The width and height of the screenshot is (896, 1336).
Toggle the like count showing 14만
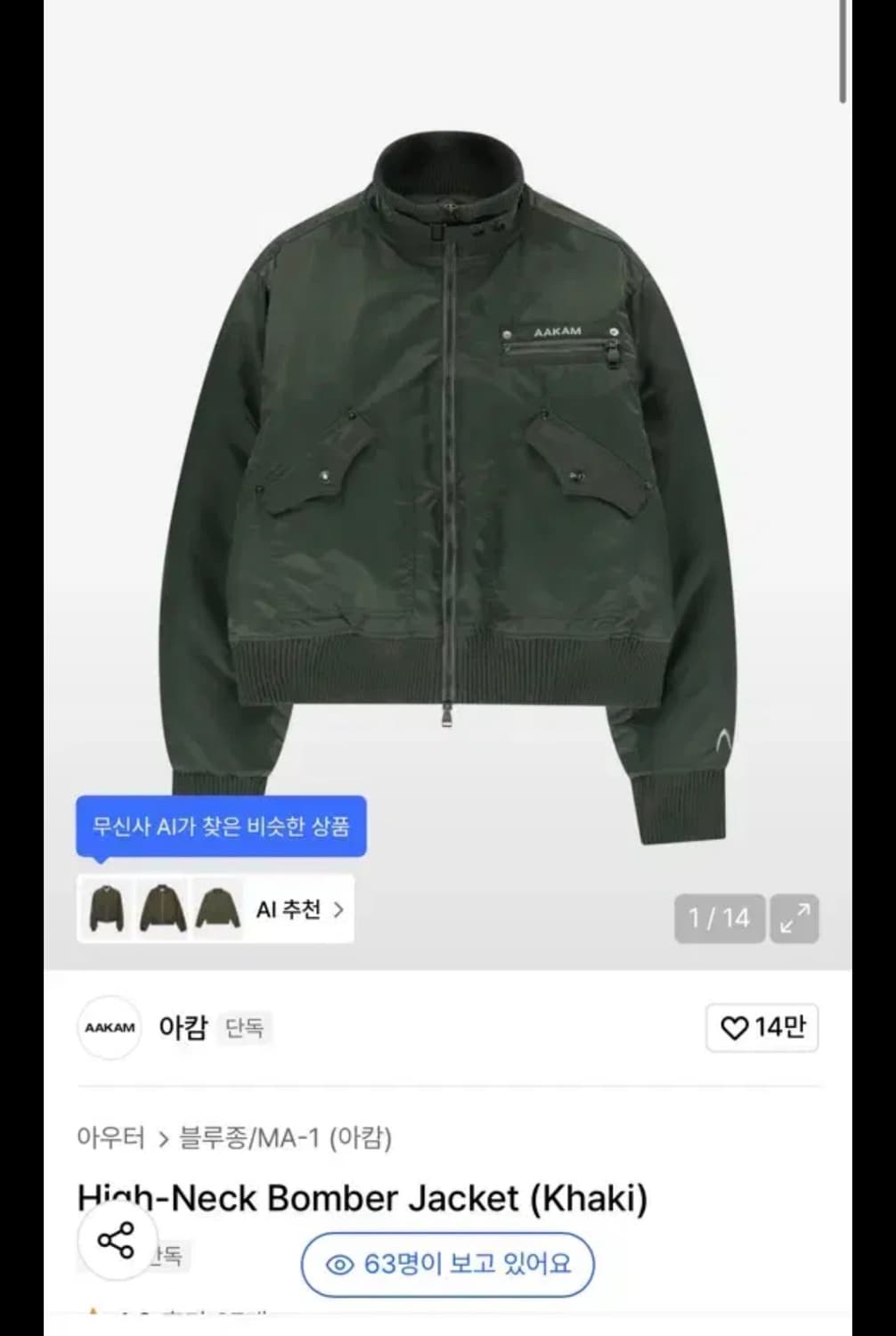point(762,1028)
